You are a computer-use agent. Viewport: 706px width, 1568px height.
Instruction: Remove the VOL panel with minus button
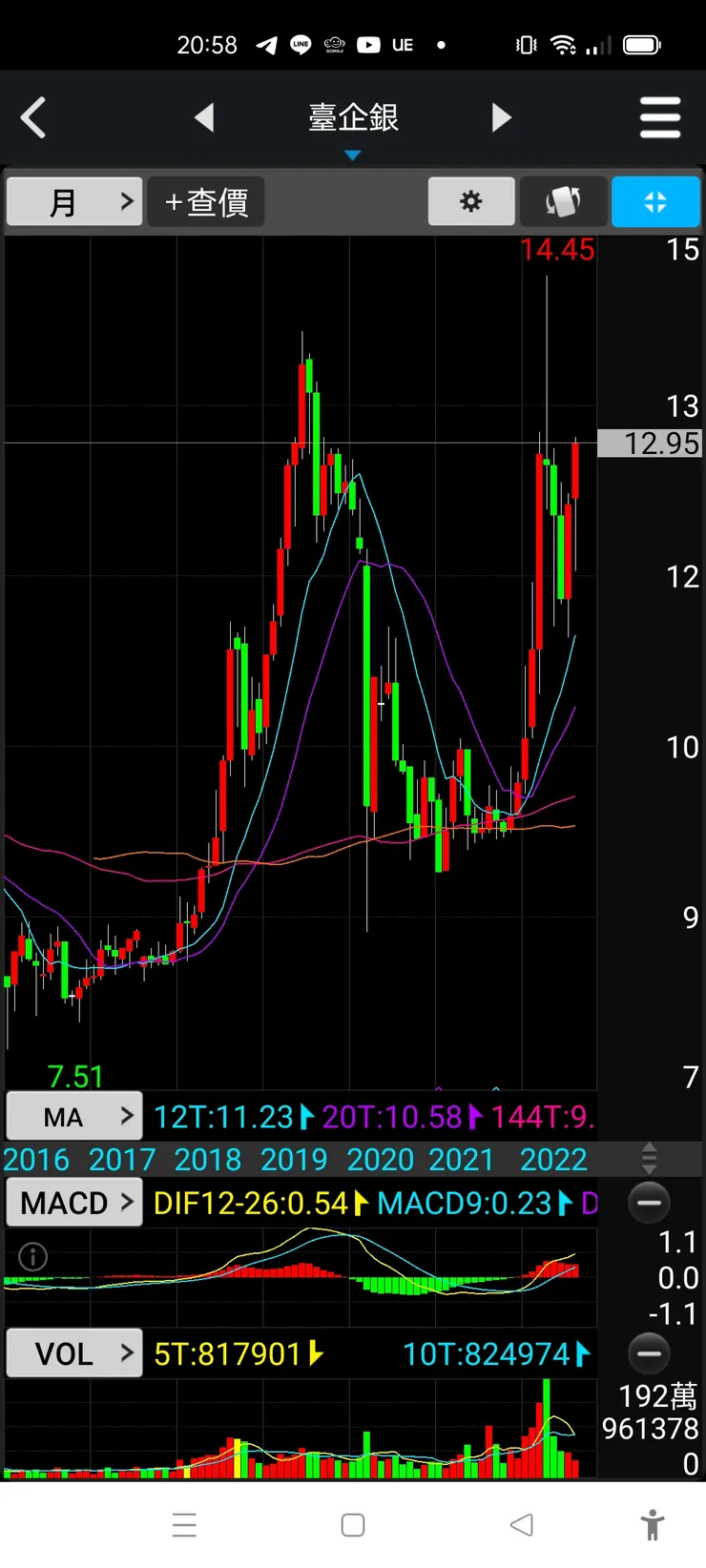coord(649,1353)
